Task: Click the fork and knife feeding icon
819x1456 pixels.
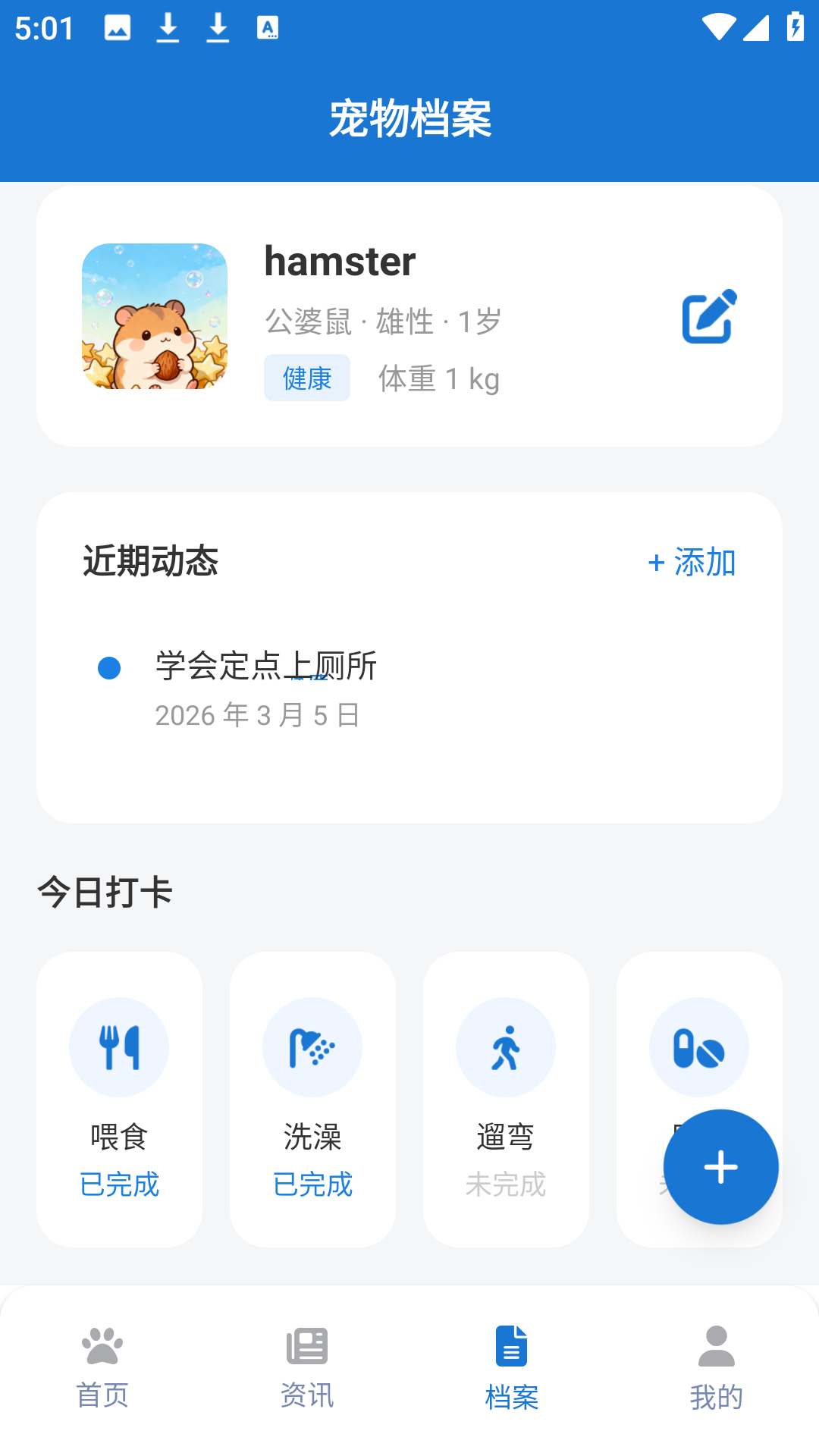Action: [119, 1046]
